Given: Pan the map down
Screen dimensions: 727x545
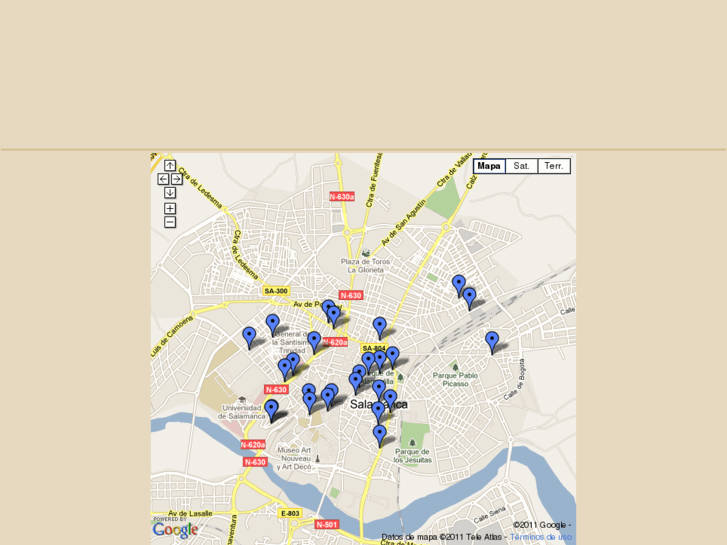Looking at the screenshot, I should pos(170,192).
